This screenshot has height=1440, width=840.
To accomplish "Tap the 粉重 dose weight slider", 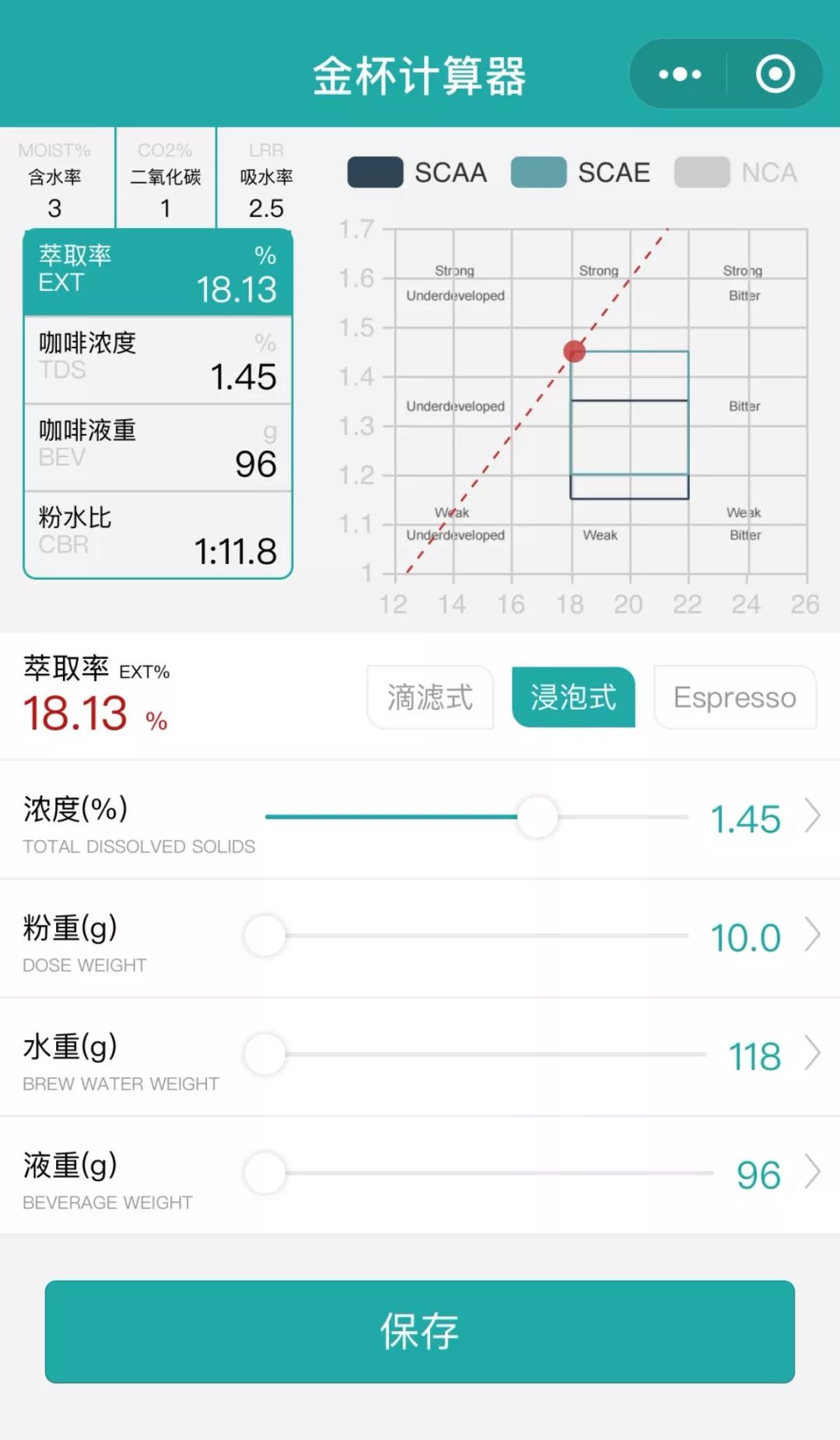I will click(x=467, y=936).
